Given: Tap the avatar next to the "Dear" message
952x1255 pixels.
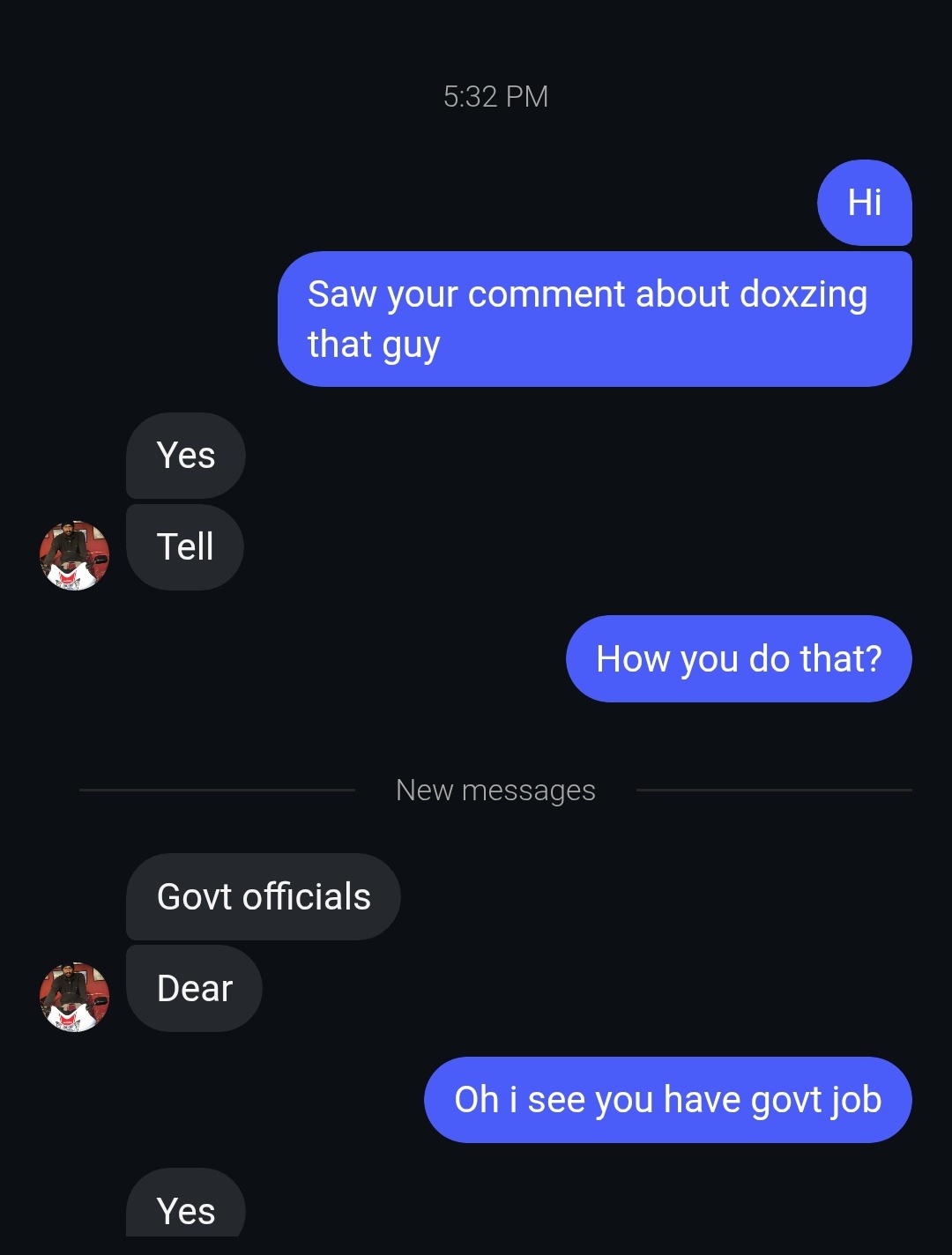Looking at the screenshot, I should tap(75, 997).
